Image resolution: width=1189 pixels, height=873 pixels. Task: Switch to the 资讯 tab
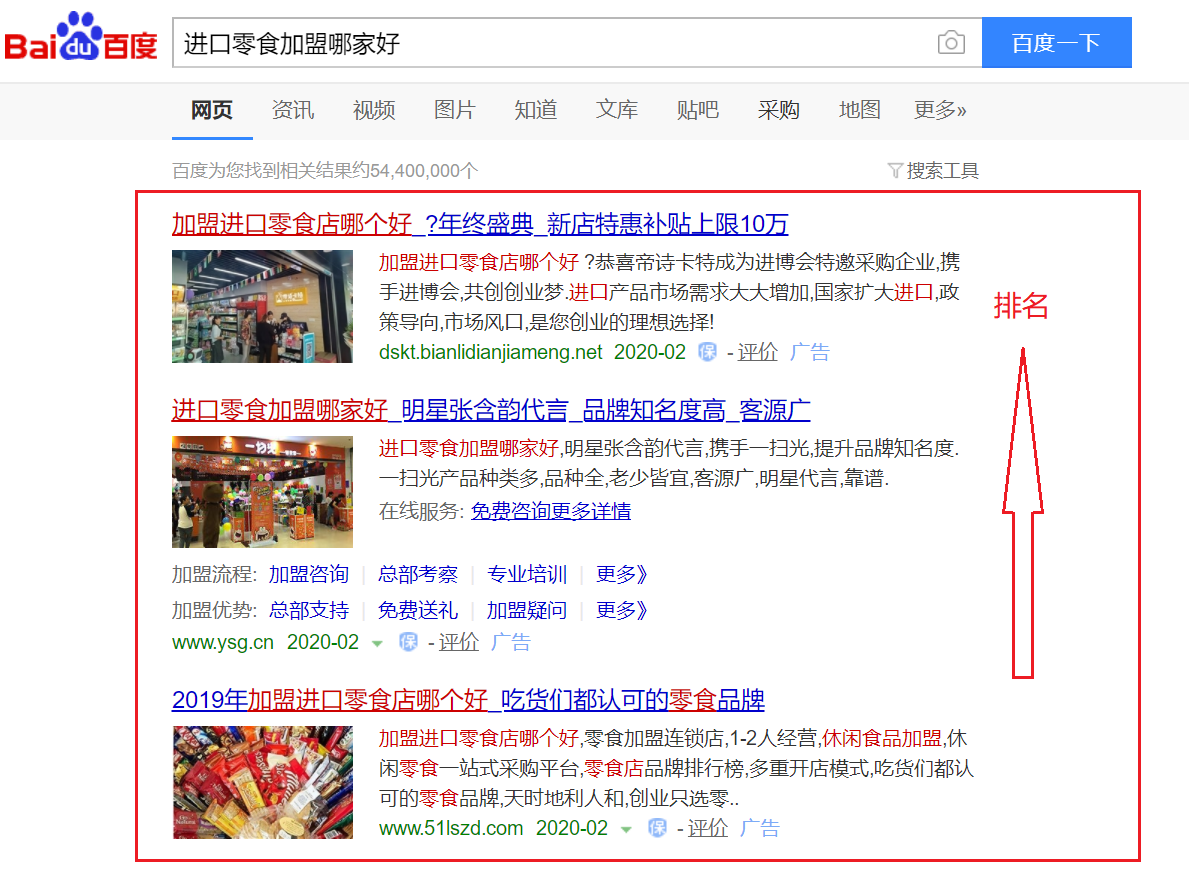click(x=293, y=110)
